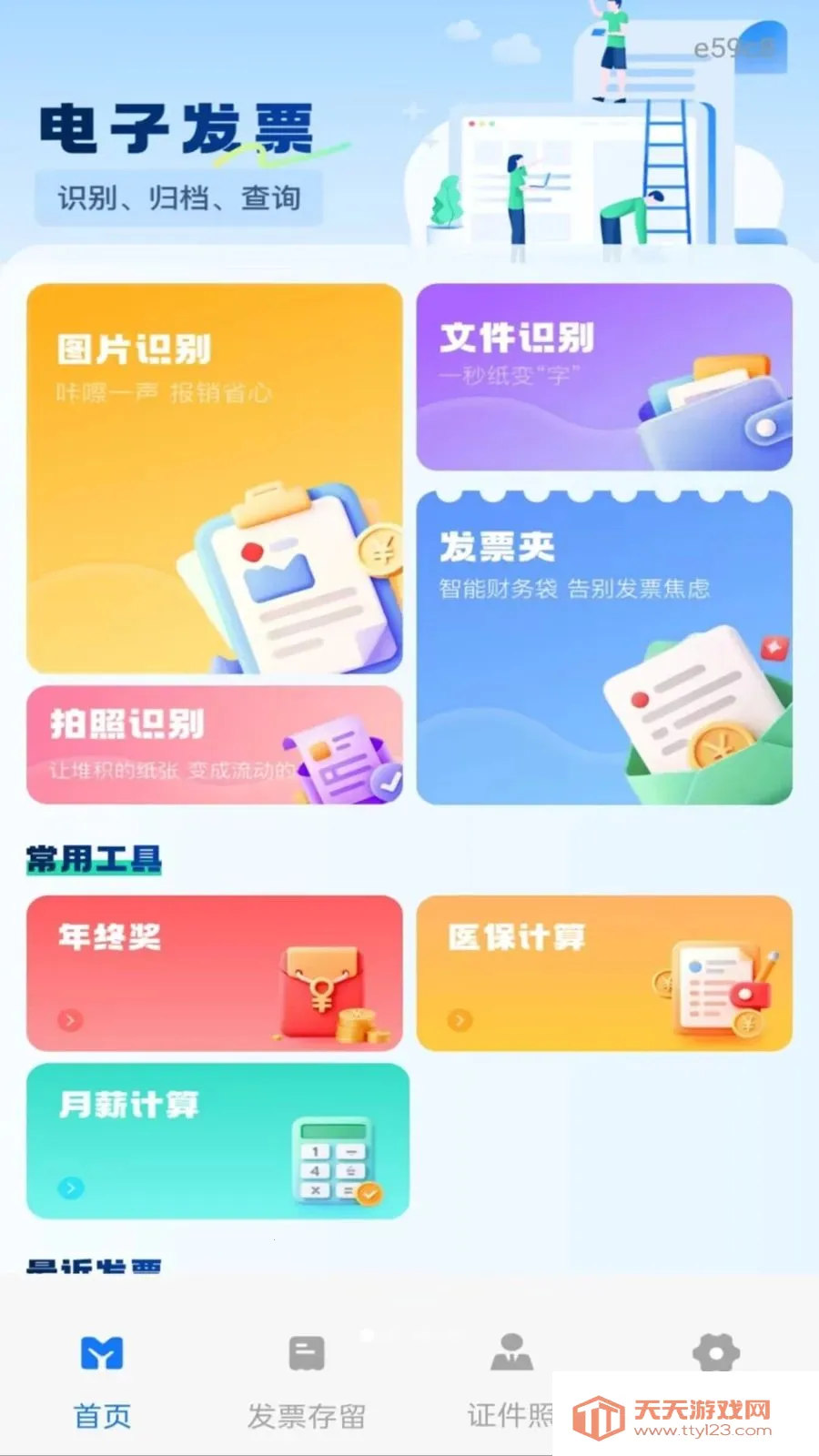This screenshot has width=819, height=1456.
Task: Open the 医保计算 tool
Action: 604,973
